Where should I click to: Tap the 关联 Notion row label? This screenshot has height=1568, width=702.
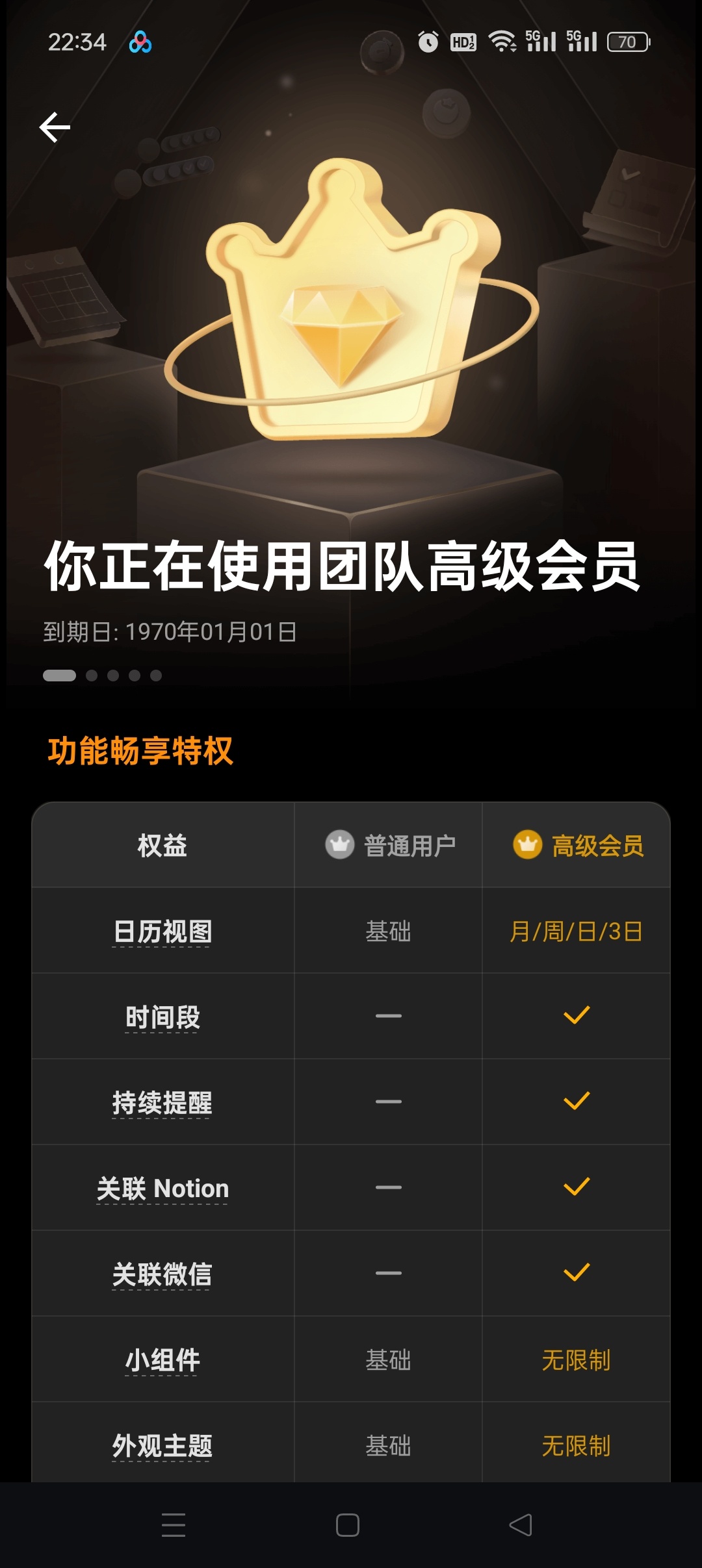click(164, 1188)
